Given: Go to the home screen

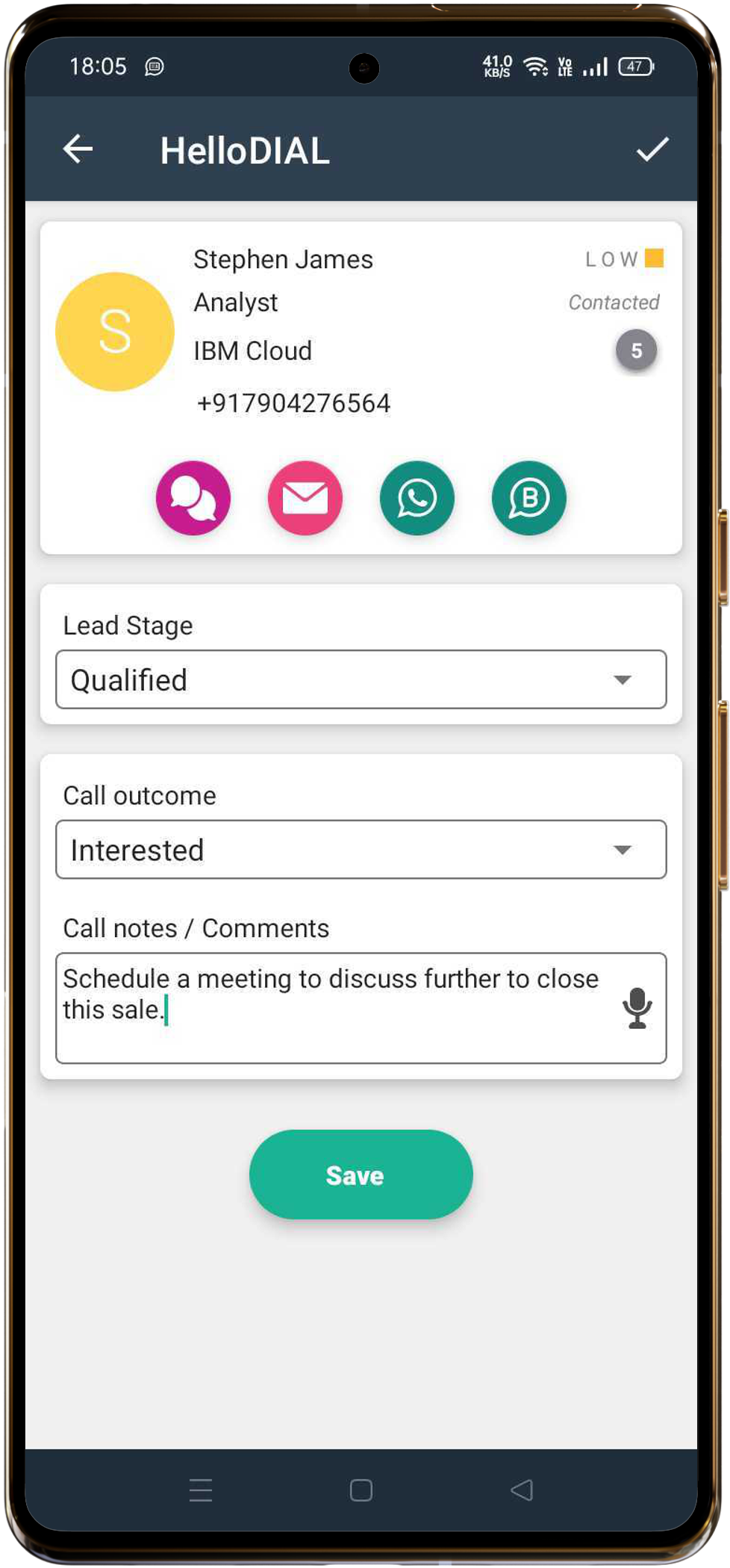Looking at the screenshot, I should 361,1490.
